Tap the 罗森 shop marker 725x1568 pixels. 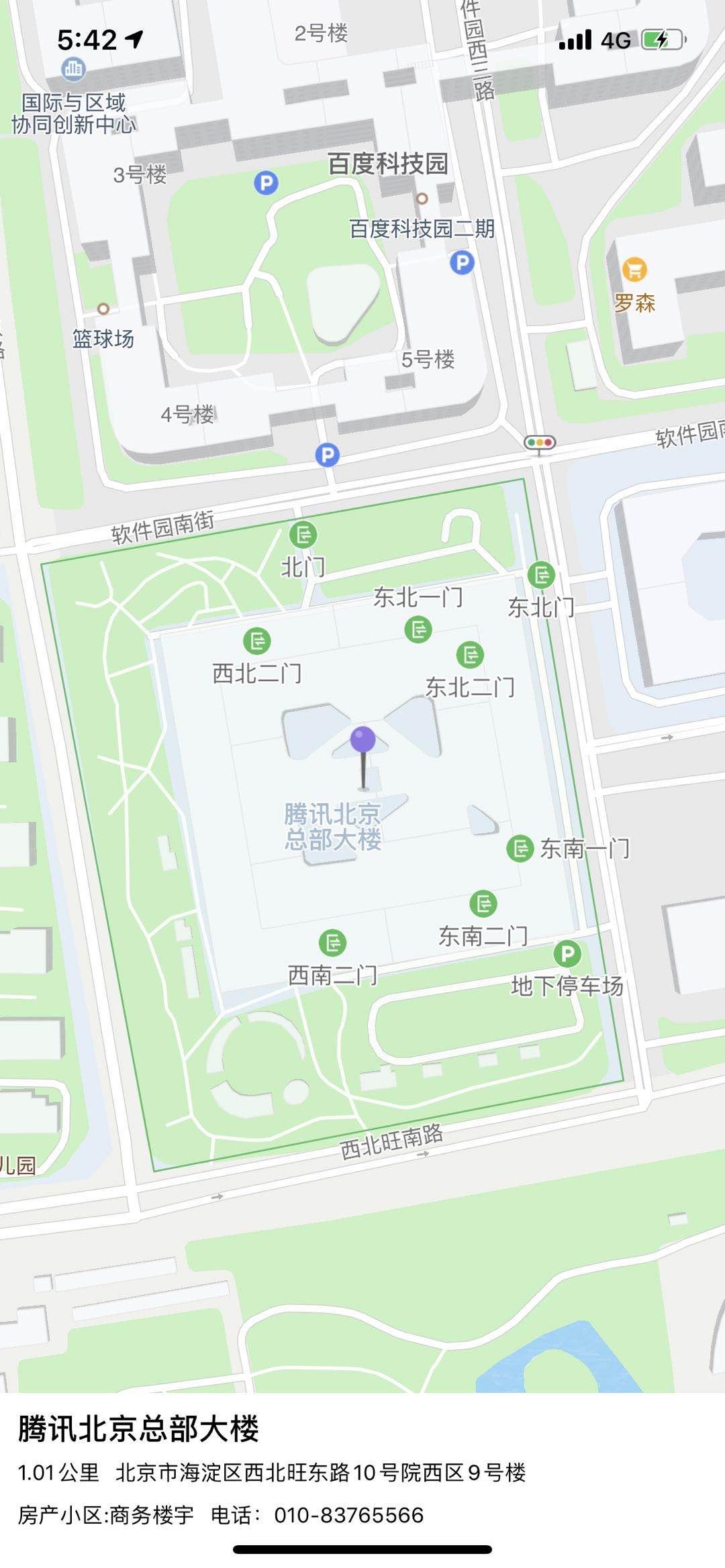634,270
